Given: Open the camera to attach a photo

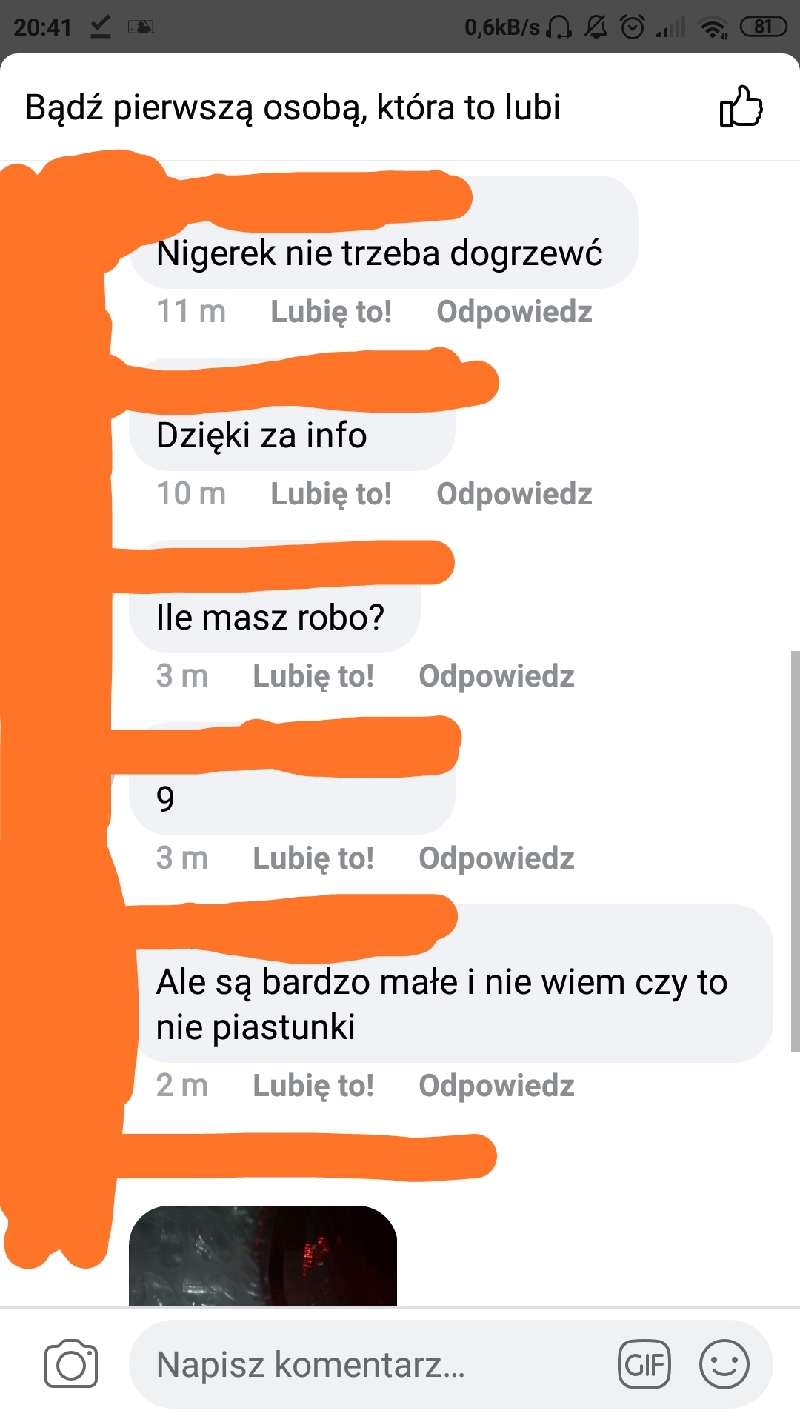Looking at the screenshot, I should point(71,1365).
